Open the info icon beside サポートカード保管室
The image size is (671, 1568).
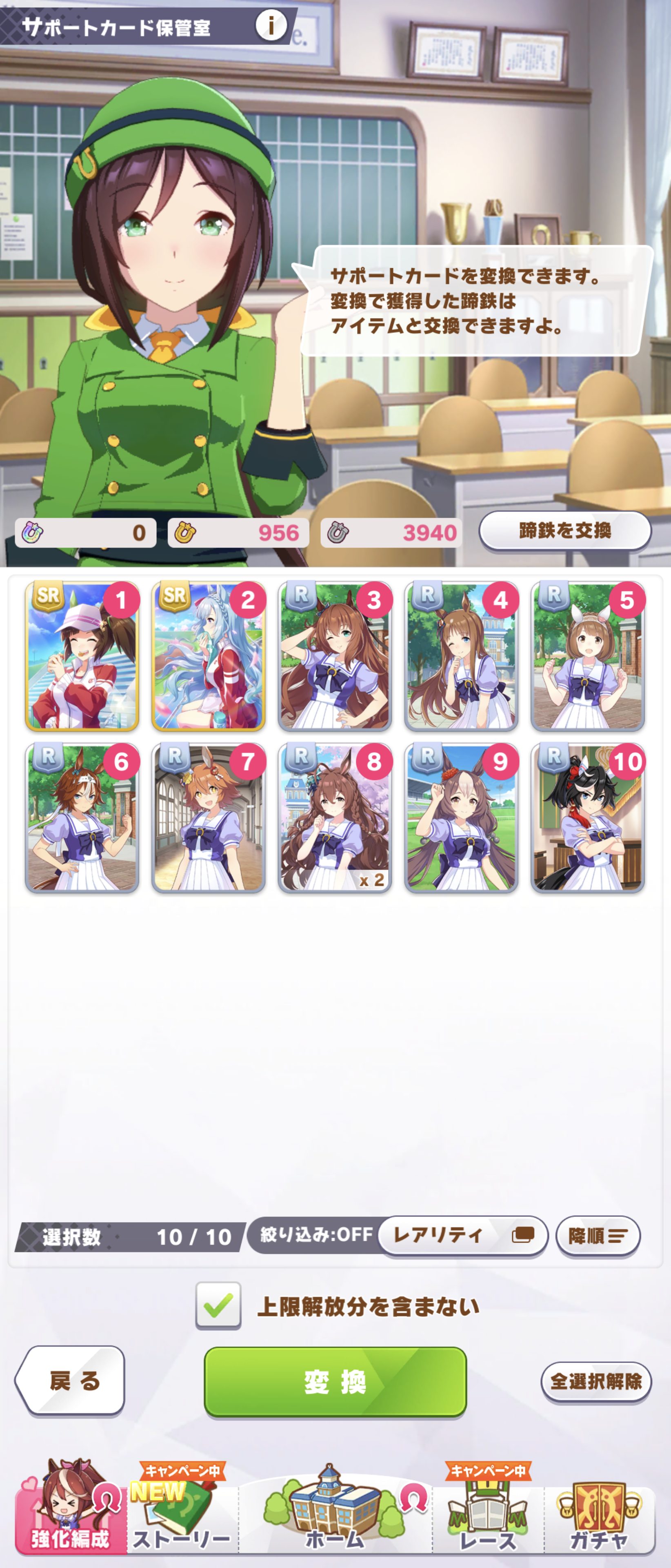point(271,26)
